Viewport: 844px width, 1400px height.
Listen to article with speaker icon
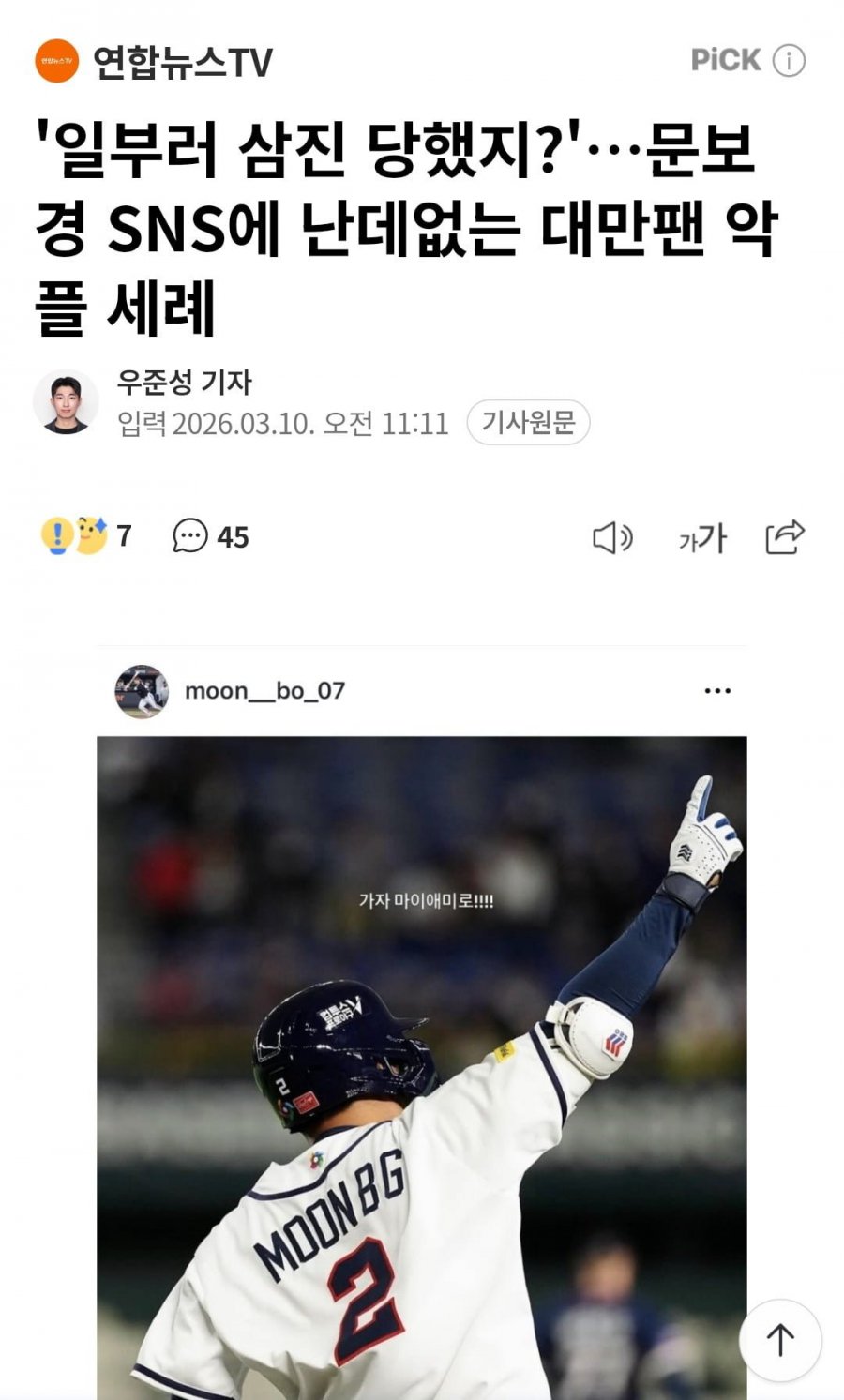(612, 538)
